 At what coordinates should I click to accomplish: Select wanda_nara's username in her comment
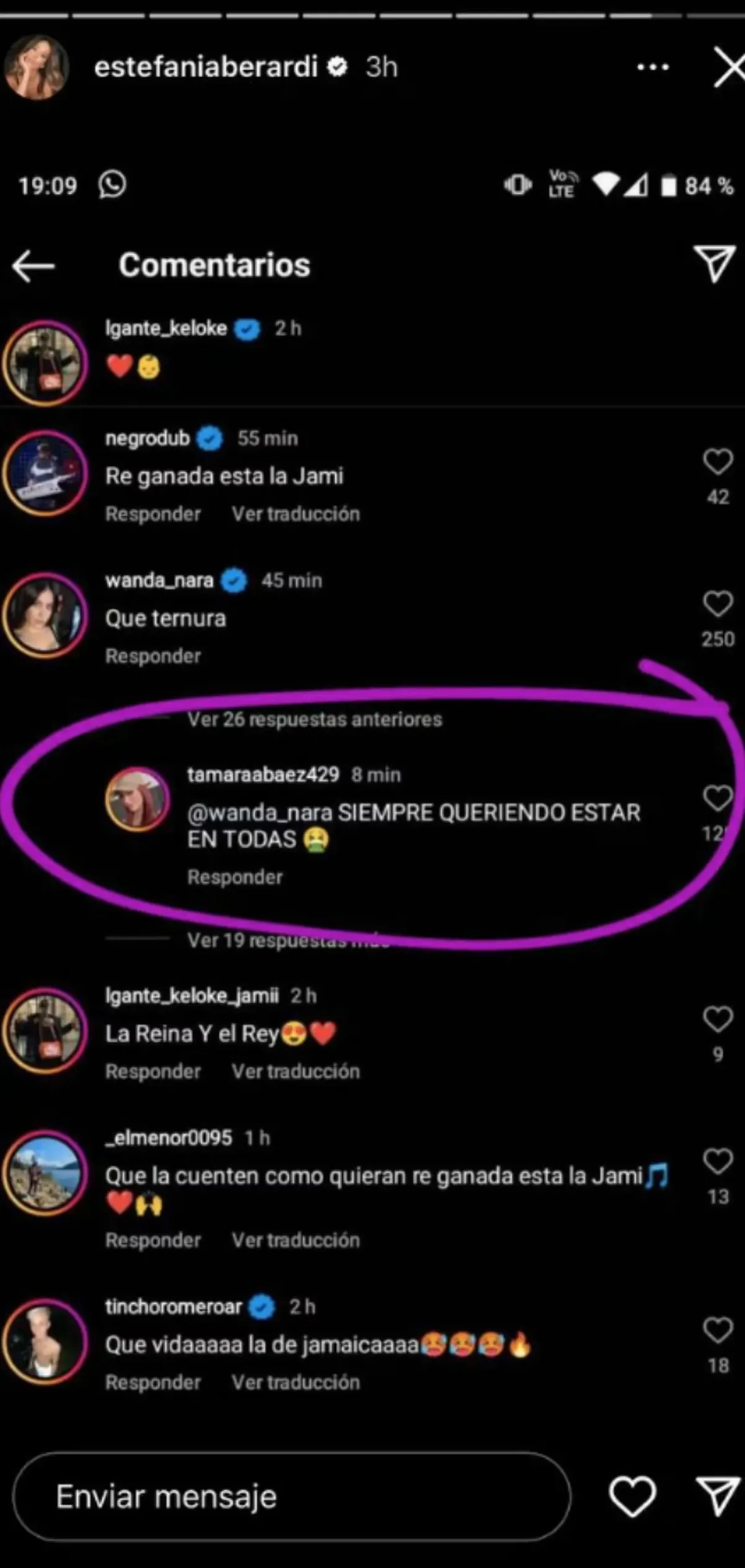[x=160, y=580]
